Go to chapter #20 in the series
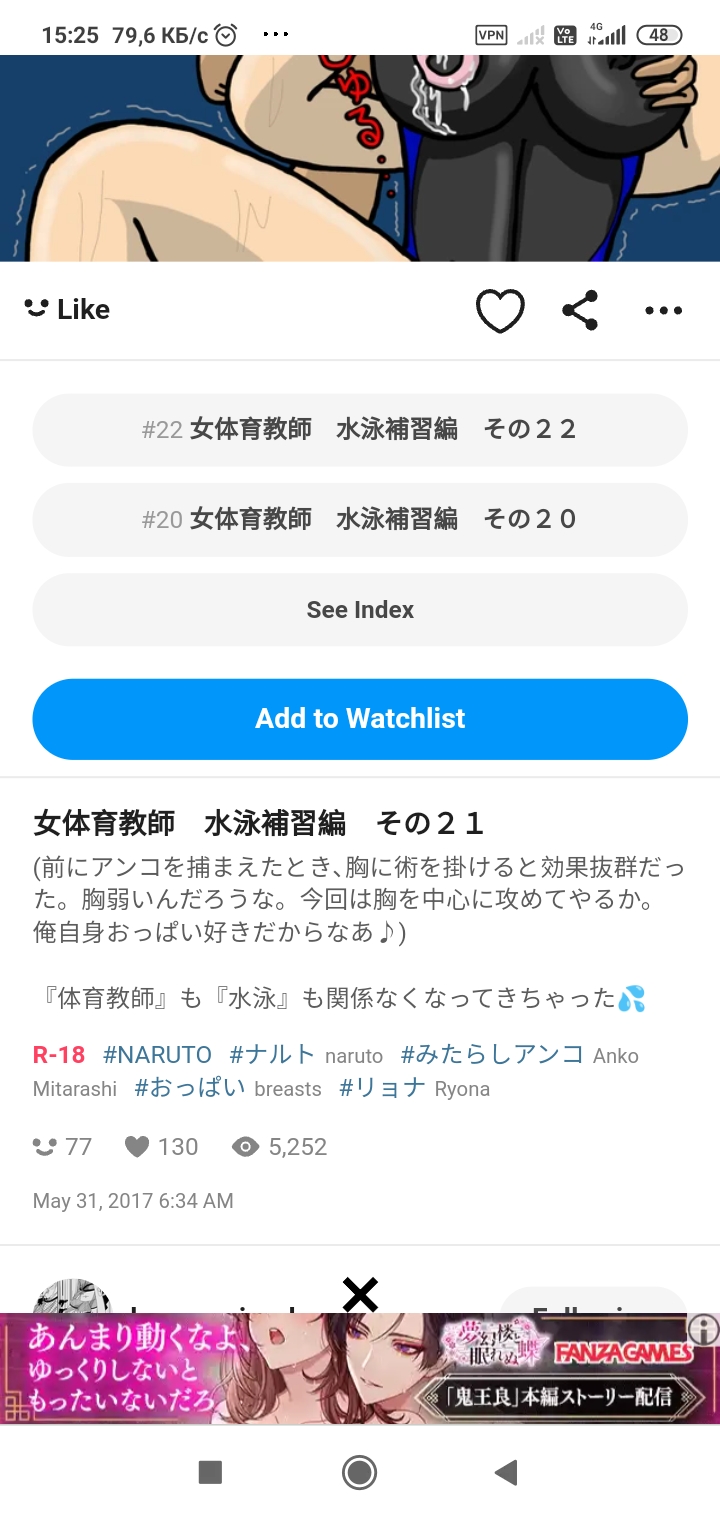 [x=360, y=520]
